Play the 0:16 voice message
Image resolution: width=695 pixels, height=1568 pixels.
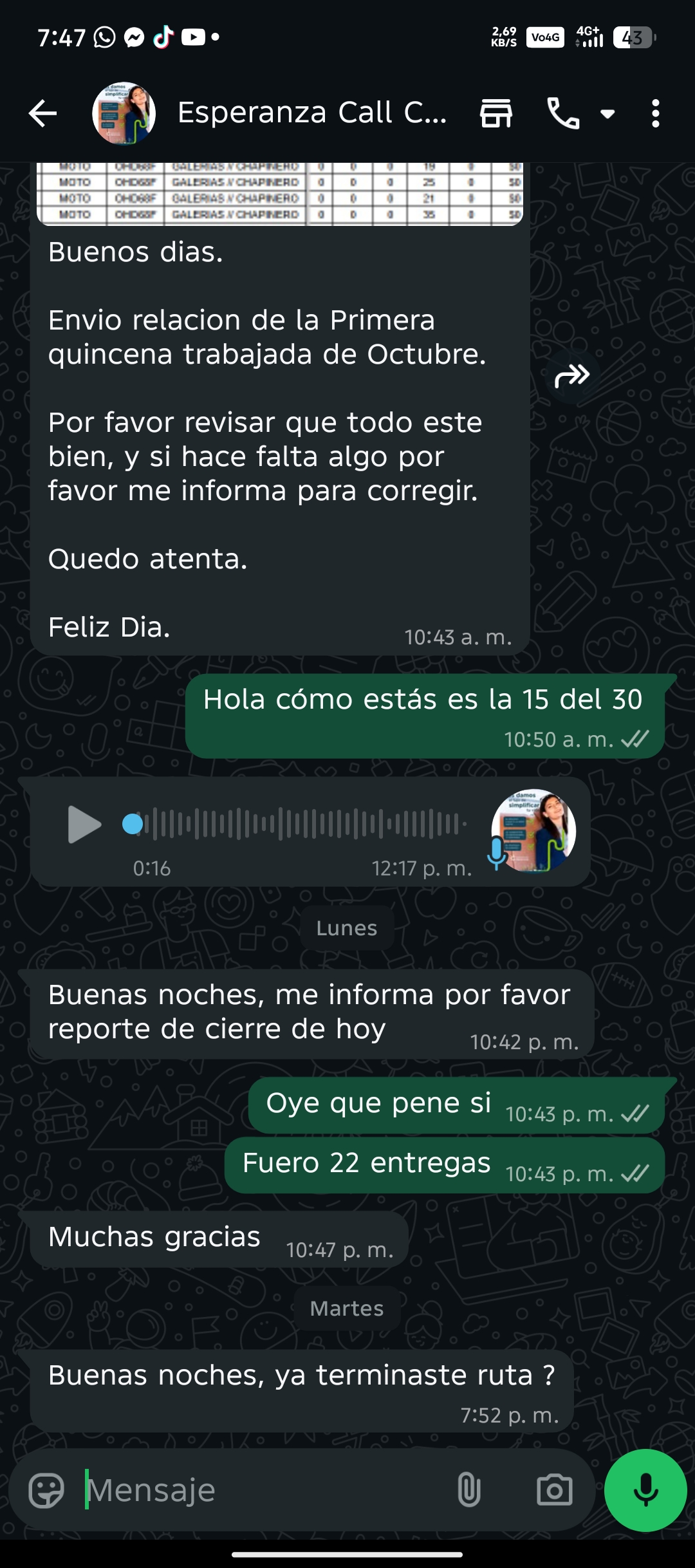click(x=84, y=824)
